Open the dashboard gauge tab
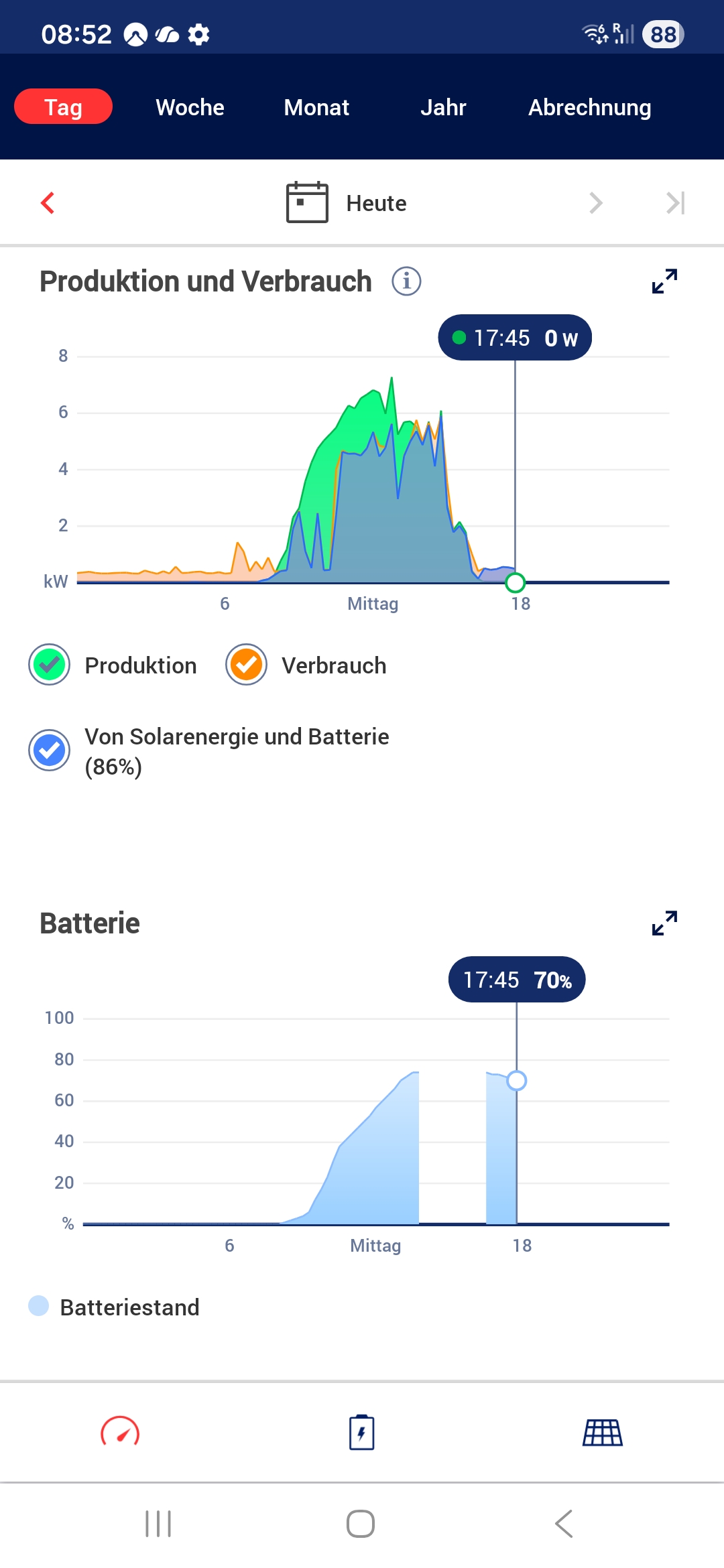 120,1433
